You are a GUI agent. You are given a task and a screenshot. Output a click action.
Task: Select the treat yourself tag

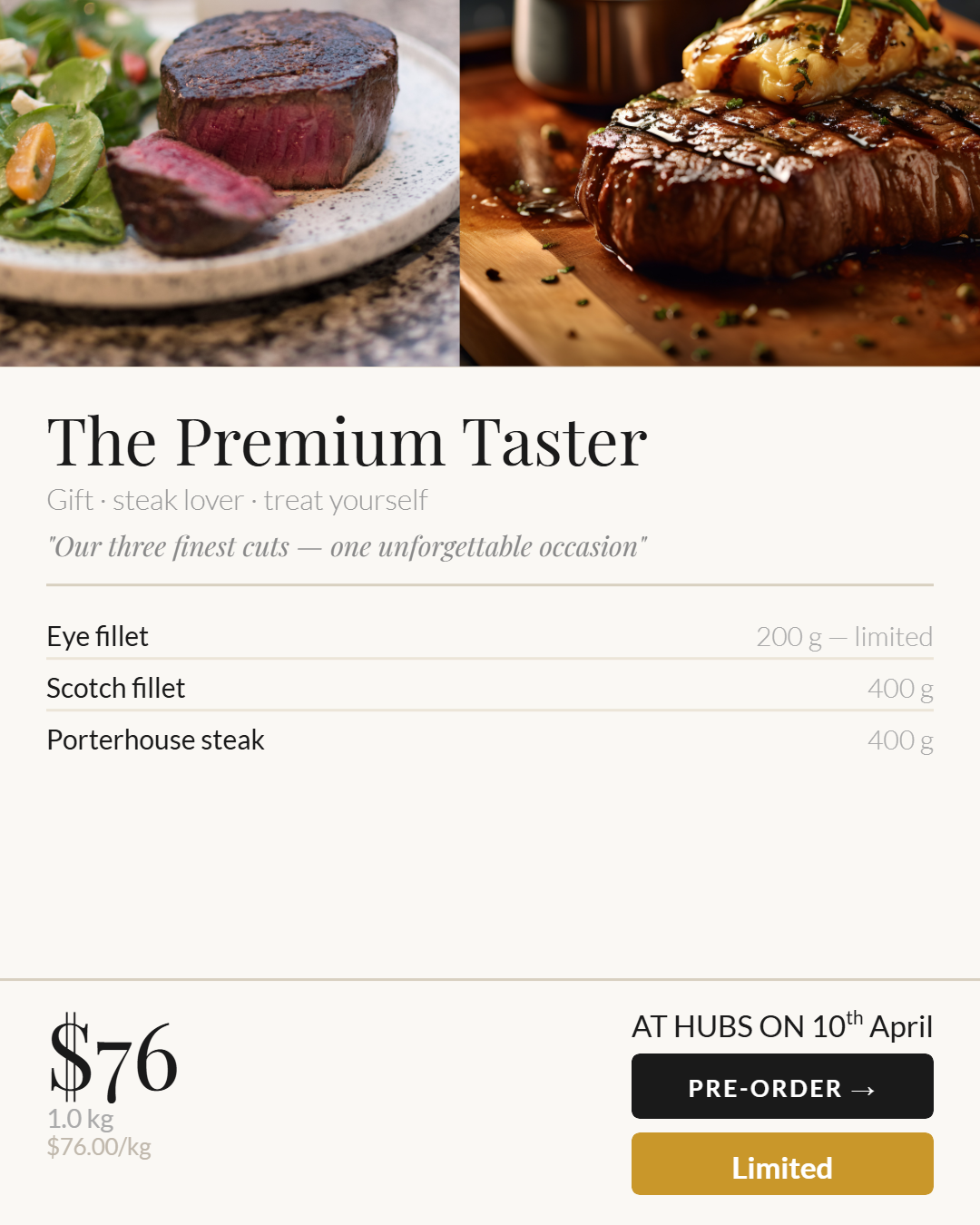345,499
